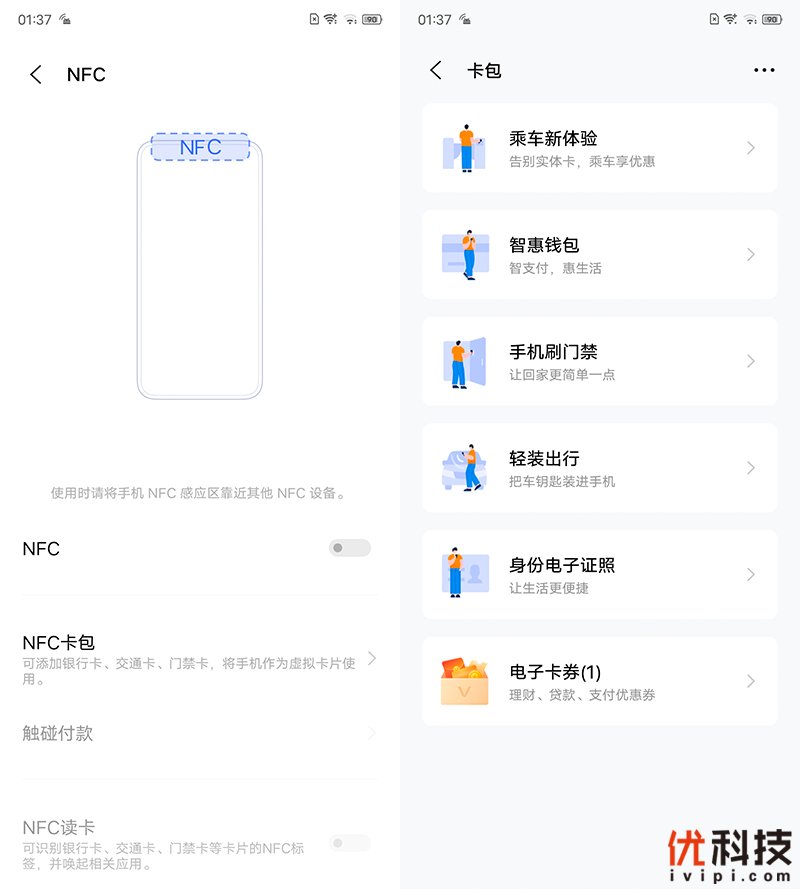Open the 轻装出行 car key card

599,468
